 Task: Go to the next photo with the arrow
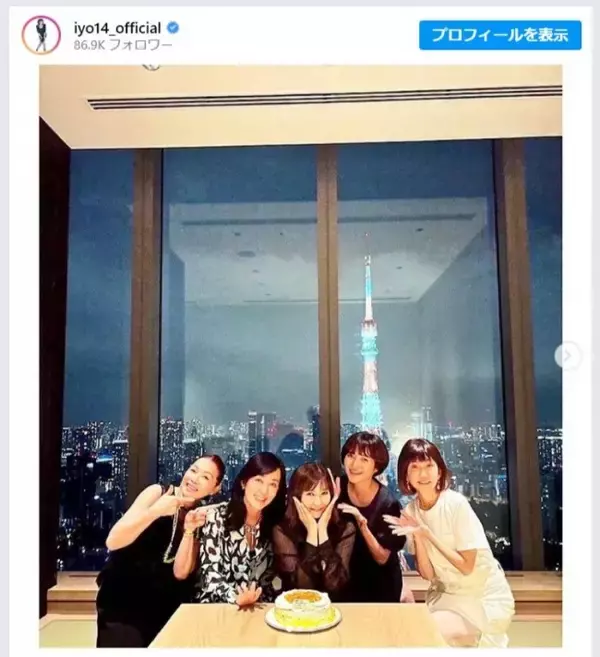click(567, 354)
